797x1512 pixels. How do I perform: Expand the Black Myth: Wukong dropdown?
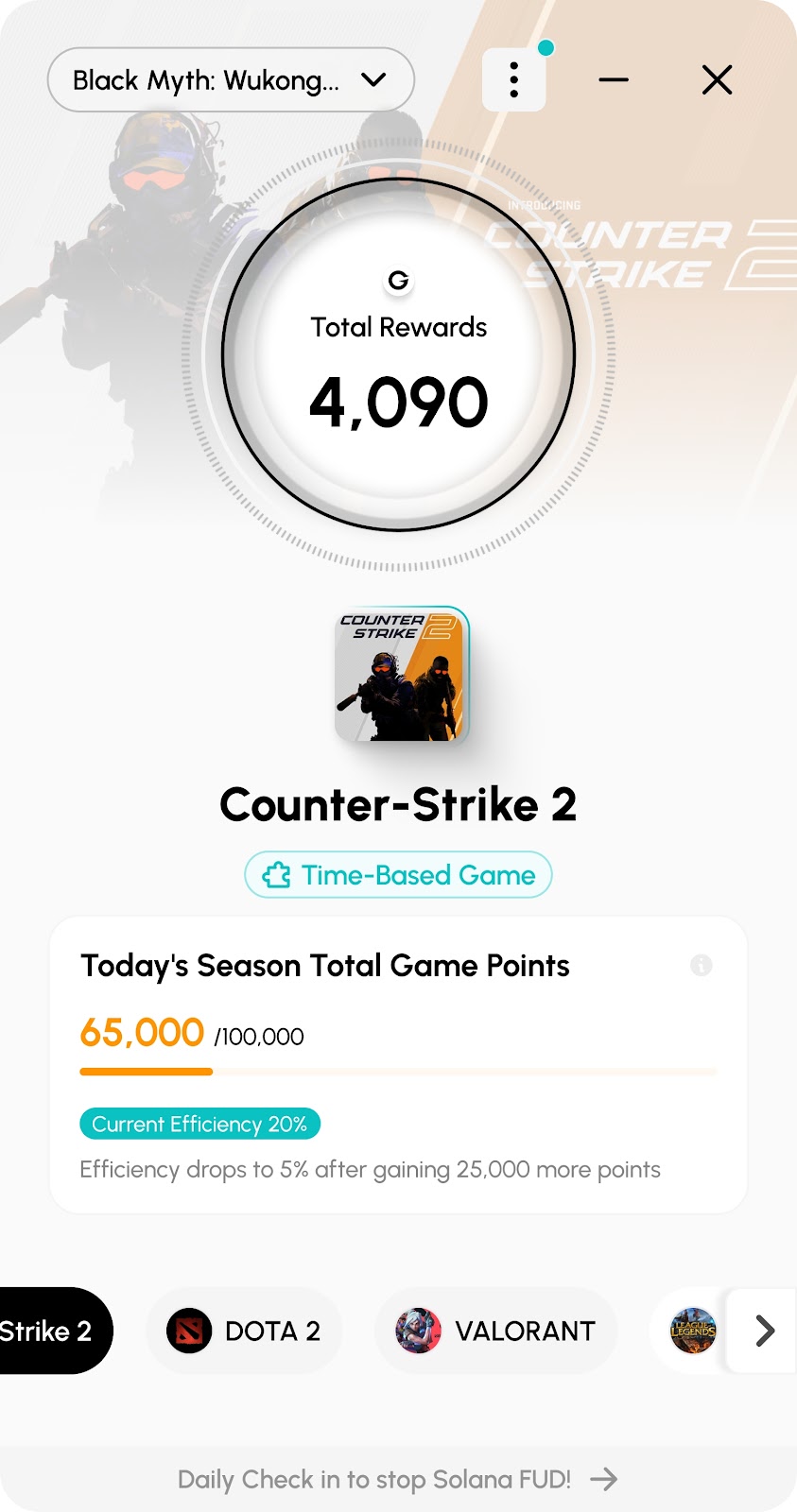(x=231, y=80)
